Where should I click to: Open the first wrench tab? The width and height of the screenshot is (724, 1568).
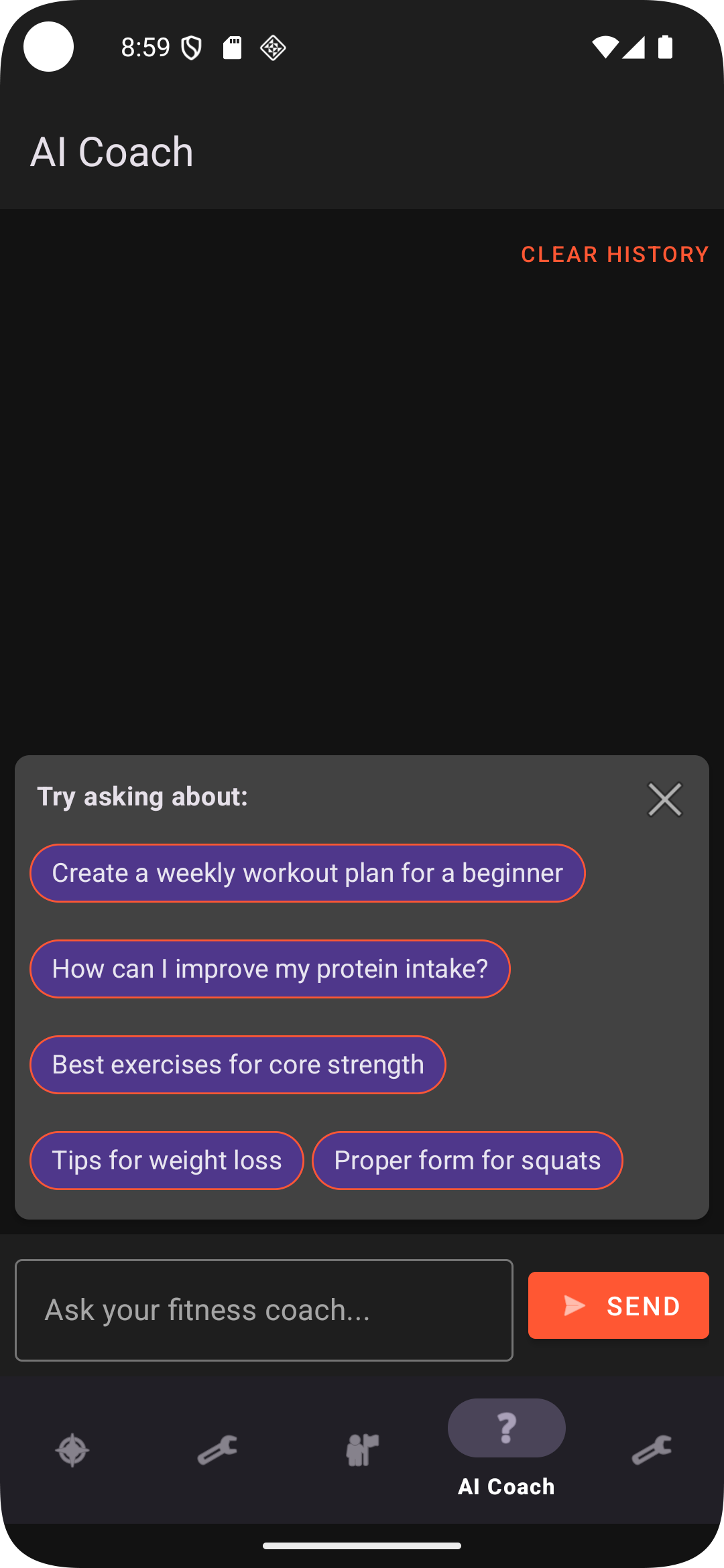coord(217,1451)
